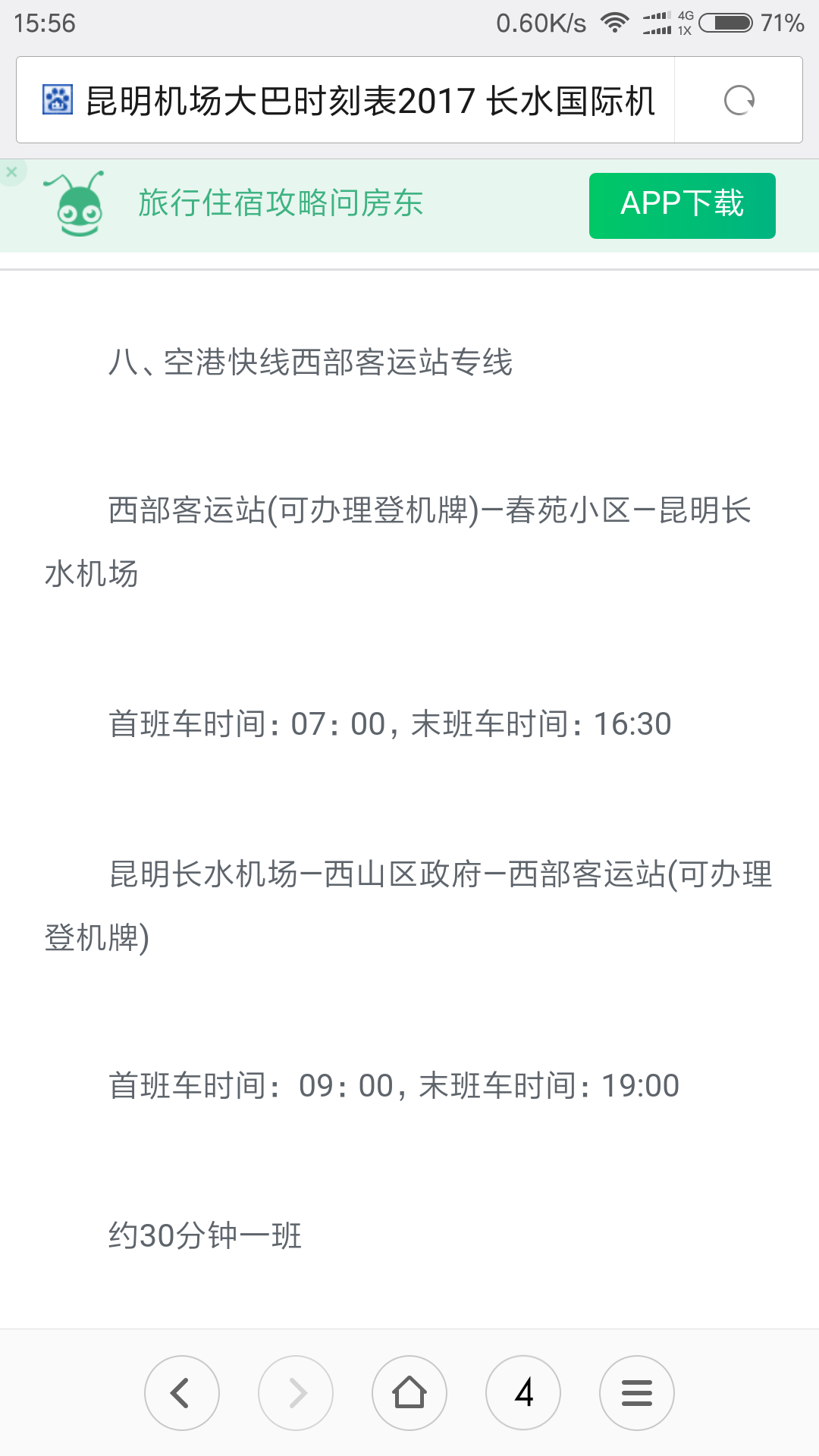Image resolution: width=819 pixels, height=1456 pixels.
Task: Open the tab switcher showing 4 tabs
Action: click(523, 1393)
